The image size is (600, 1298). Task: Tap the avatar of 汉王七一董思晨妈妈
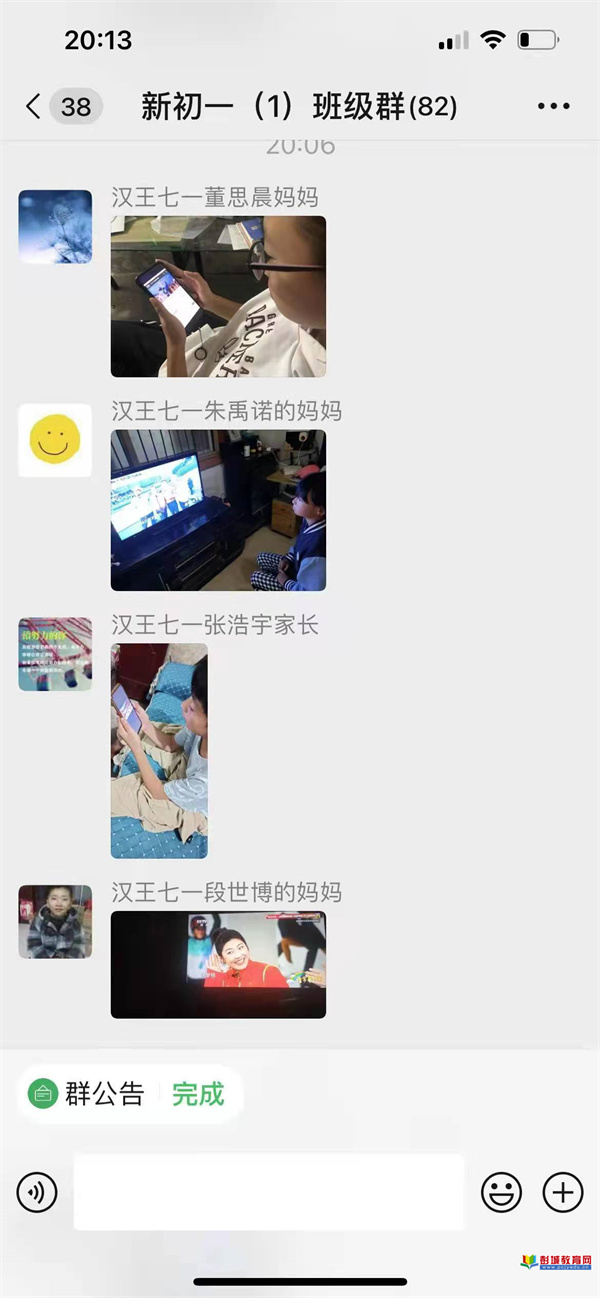point(55,227)
